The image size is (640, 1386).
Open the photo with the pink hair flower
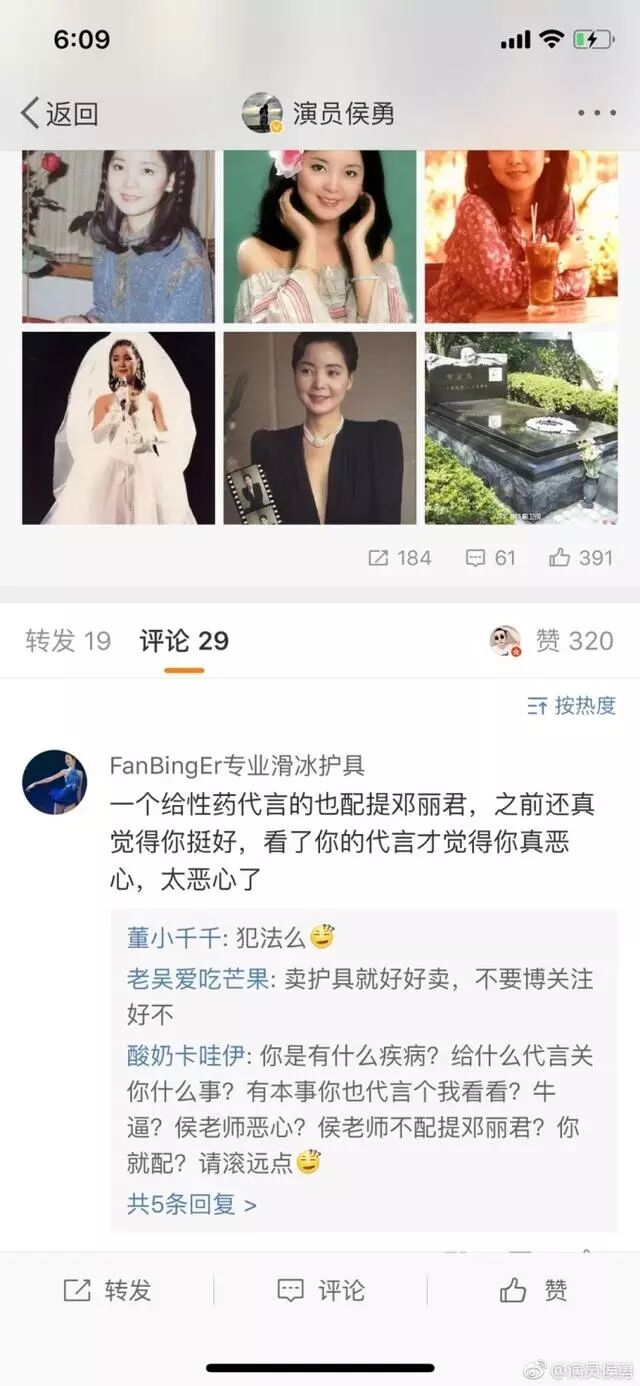319,236
